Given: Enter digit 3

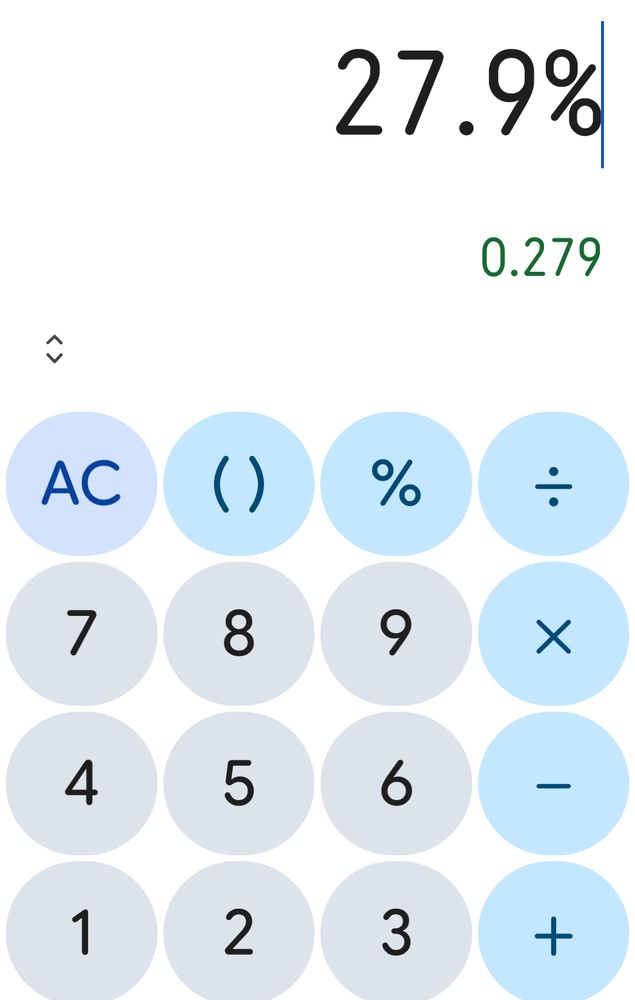Looking at the screenshot, I should pyautogui.click(x=396, y=932).
